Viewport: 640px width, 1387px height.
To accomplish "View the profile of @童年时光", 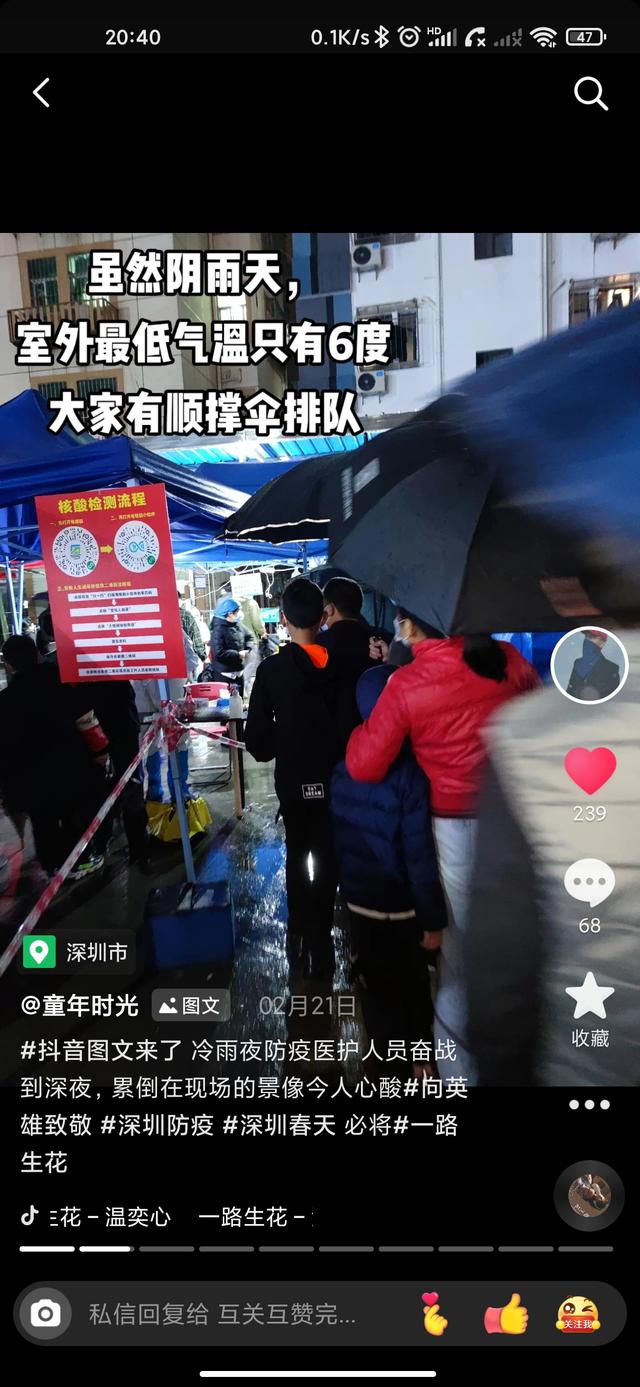I will pyautogui.click(x=80, y=1005).
